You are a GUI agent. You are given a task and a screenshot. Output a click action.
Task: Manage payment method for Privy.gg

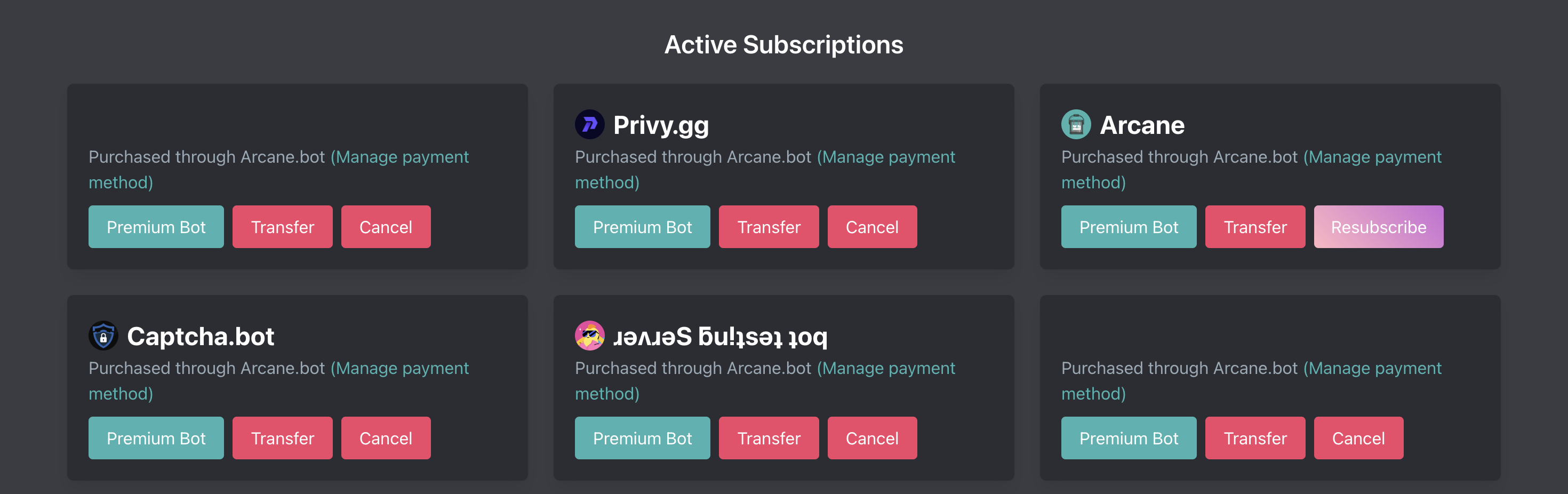(886, 157)
